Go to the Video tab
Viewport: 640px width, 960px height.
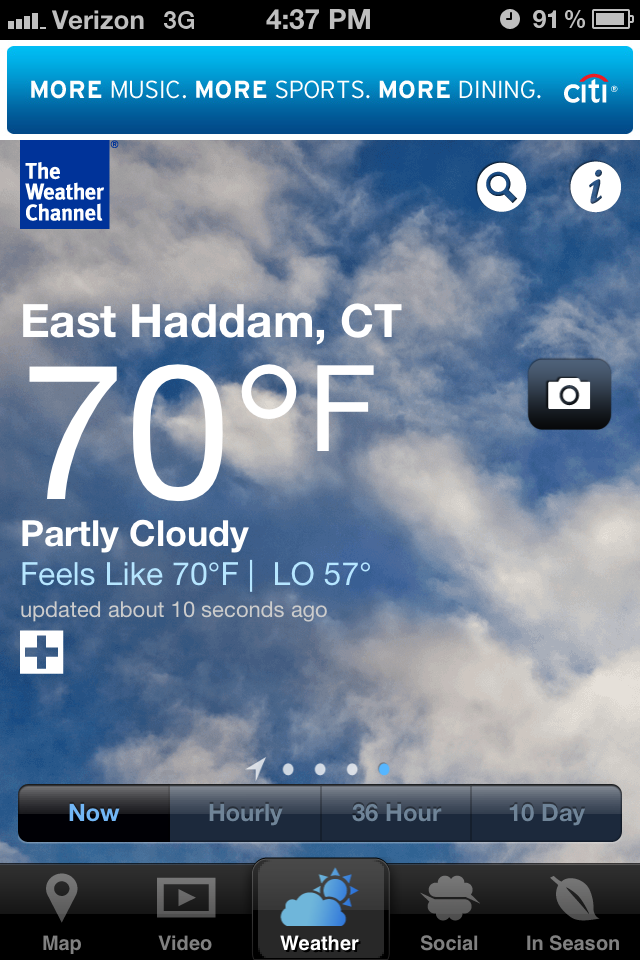coord(186,912)
